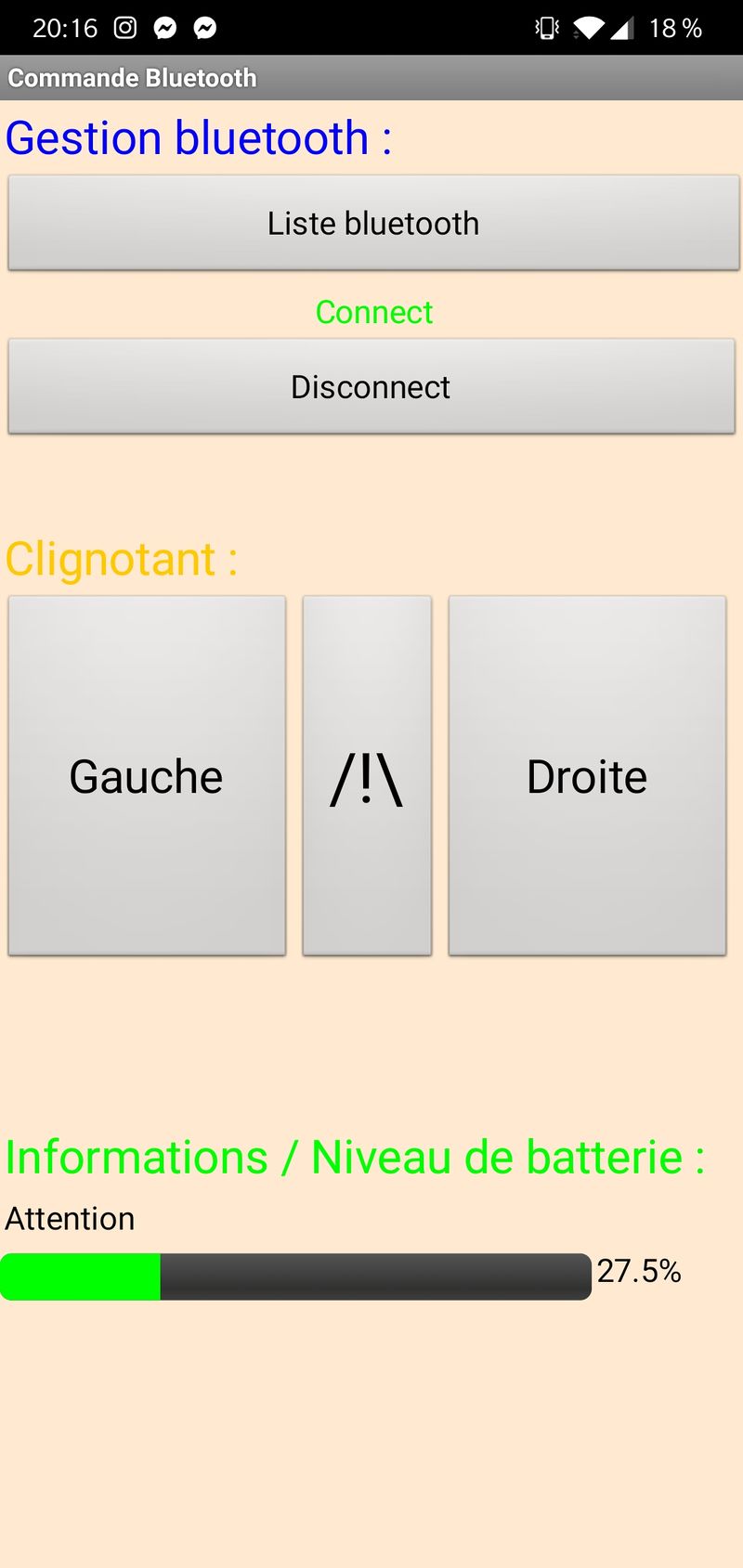Open the Liste bluetooth device list

373,223
